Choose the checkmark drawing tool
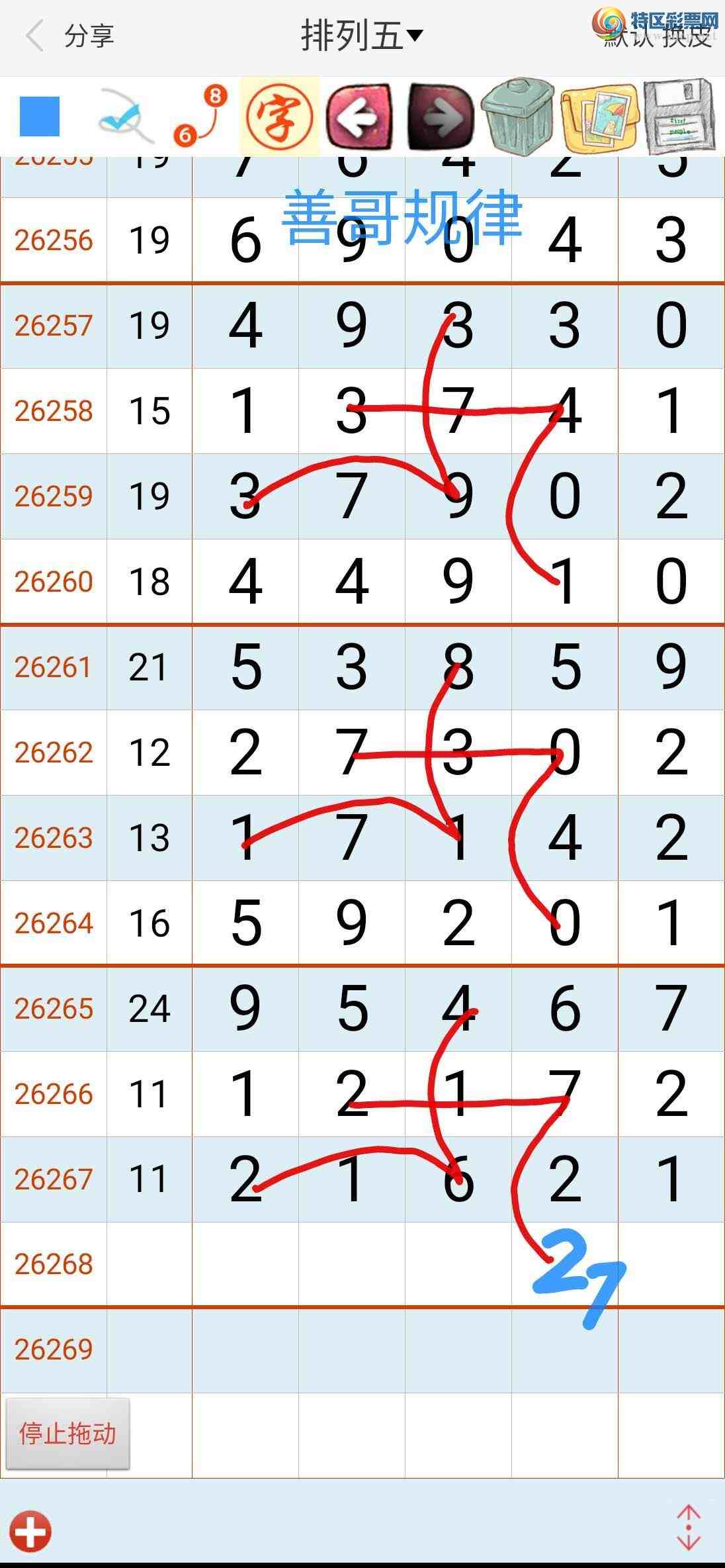The image size is (725, 1568). point(126,116)
